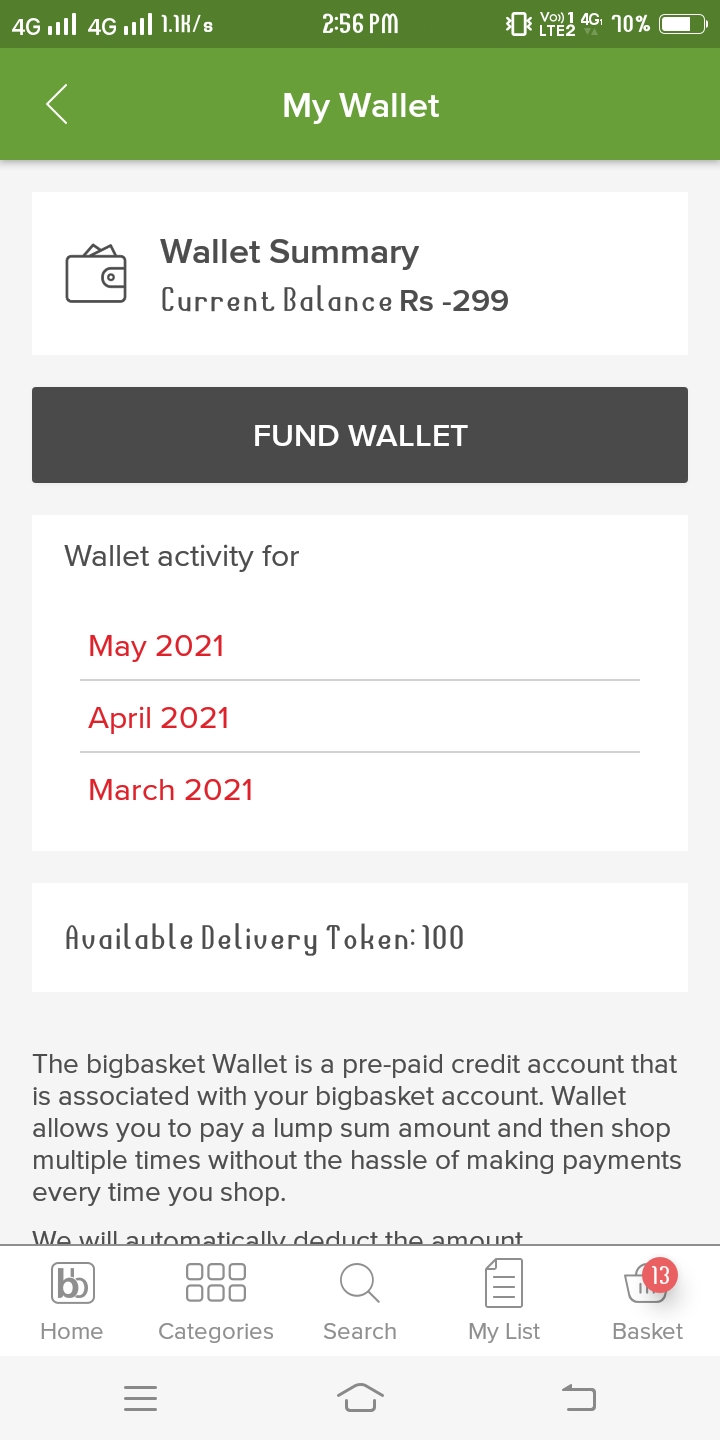Open April 2021 wallet activity
The width and height of the screenshot is (720, 1440).
click(159, 718)
